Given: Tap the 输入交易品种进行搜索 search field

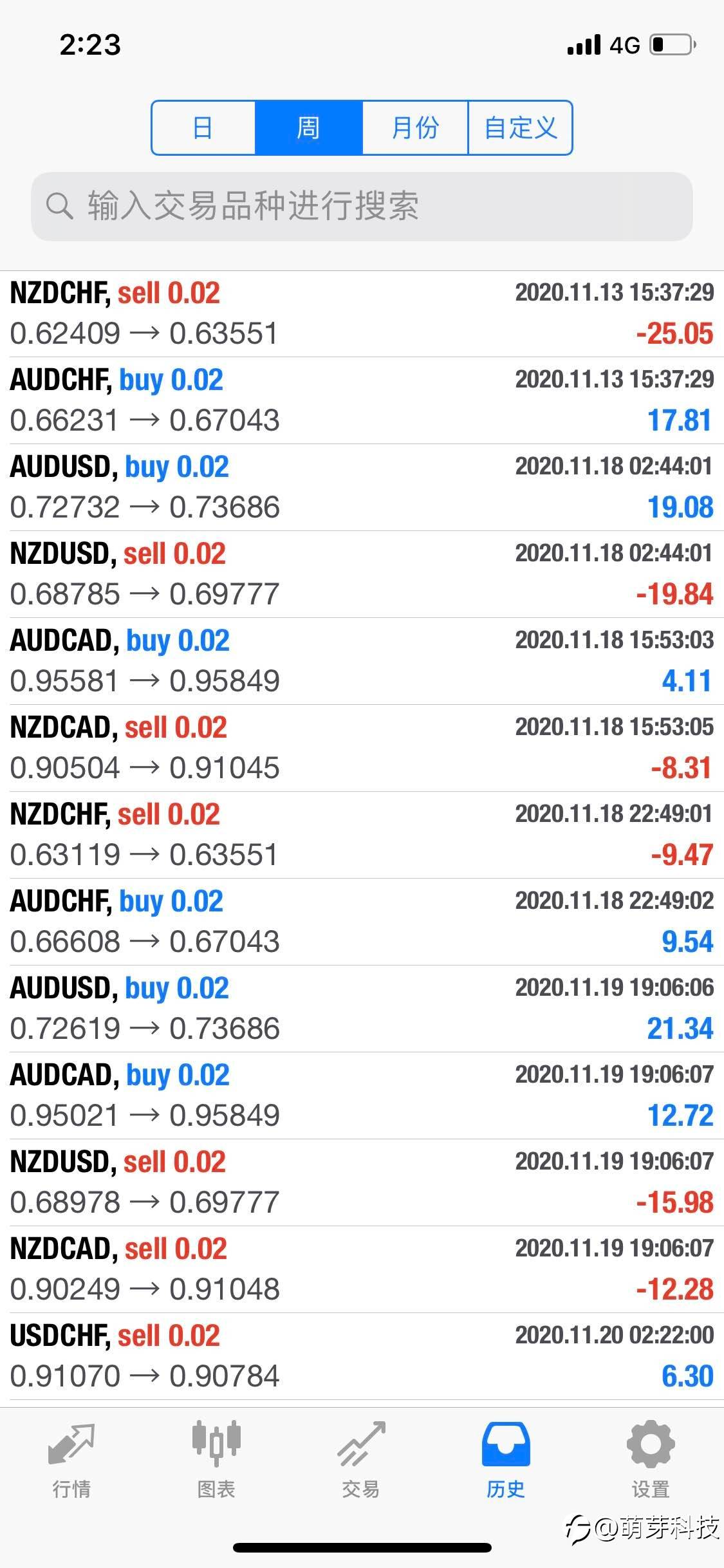Looking at the screenshot, I should coord(362,207).
